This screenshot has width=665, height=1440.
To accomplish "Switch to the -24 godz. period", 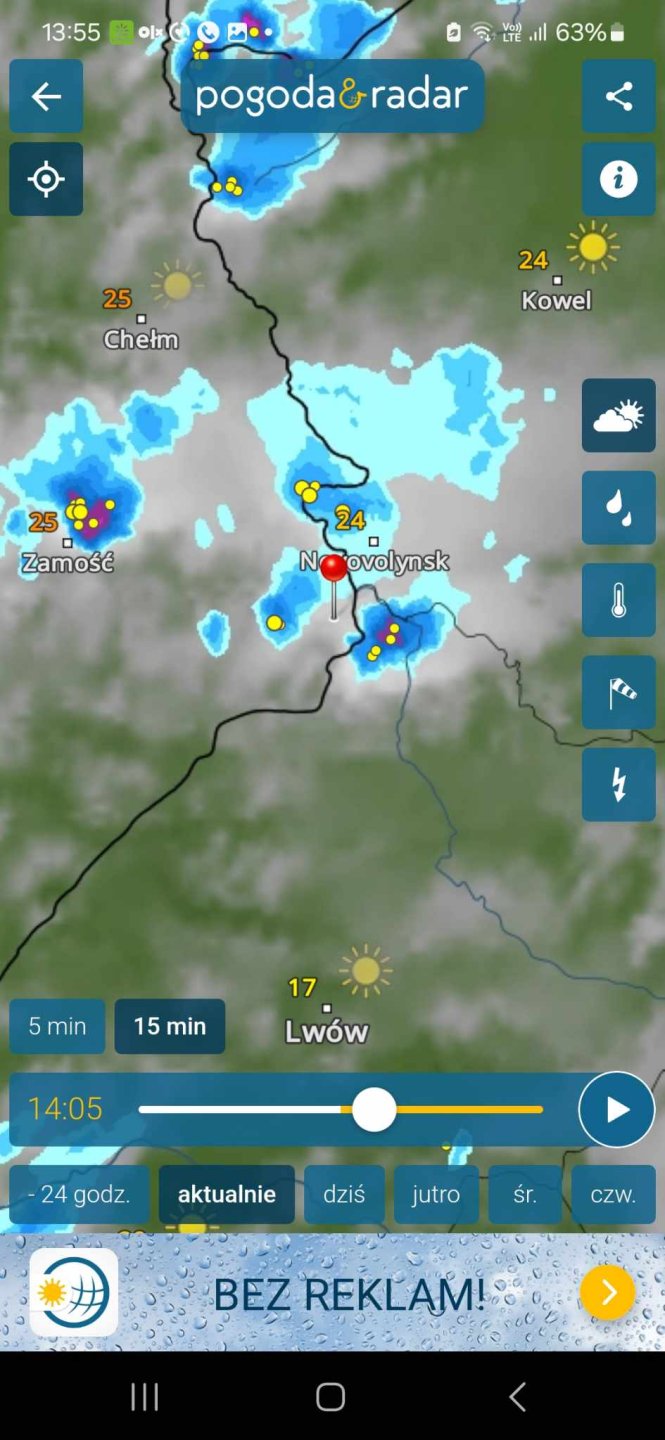I will pos(79,1194).
